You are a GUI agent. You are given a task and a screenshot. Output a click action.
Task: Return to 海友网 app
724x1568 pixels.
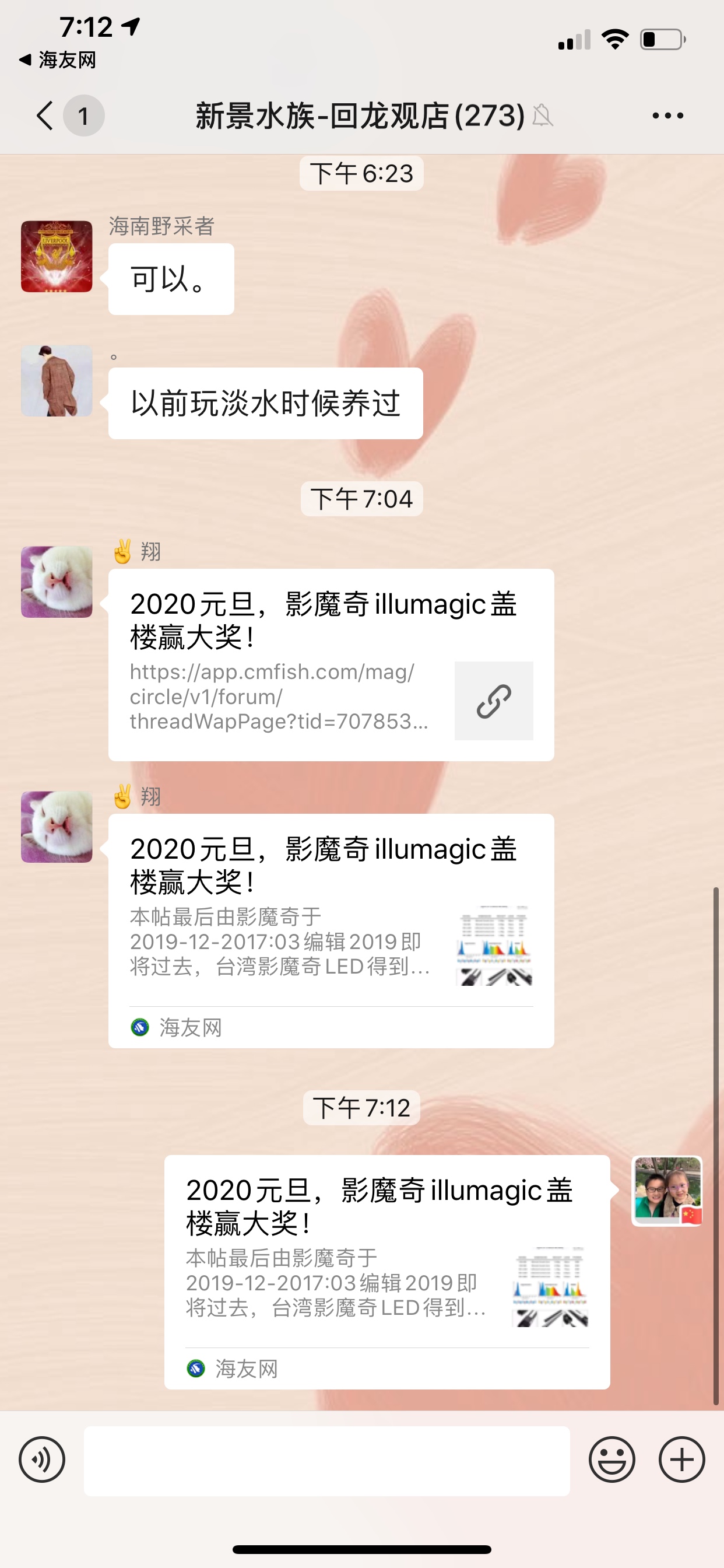58,60
